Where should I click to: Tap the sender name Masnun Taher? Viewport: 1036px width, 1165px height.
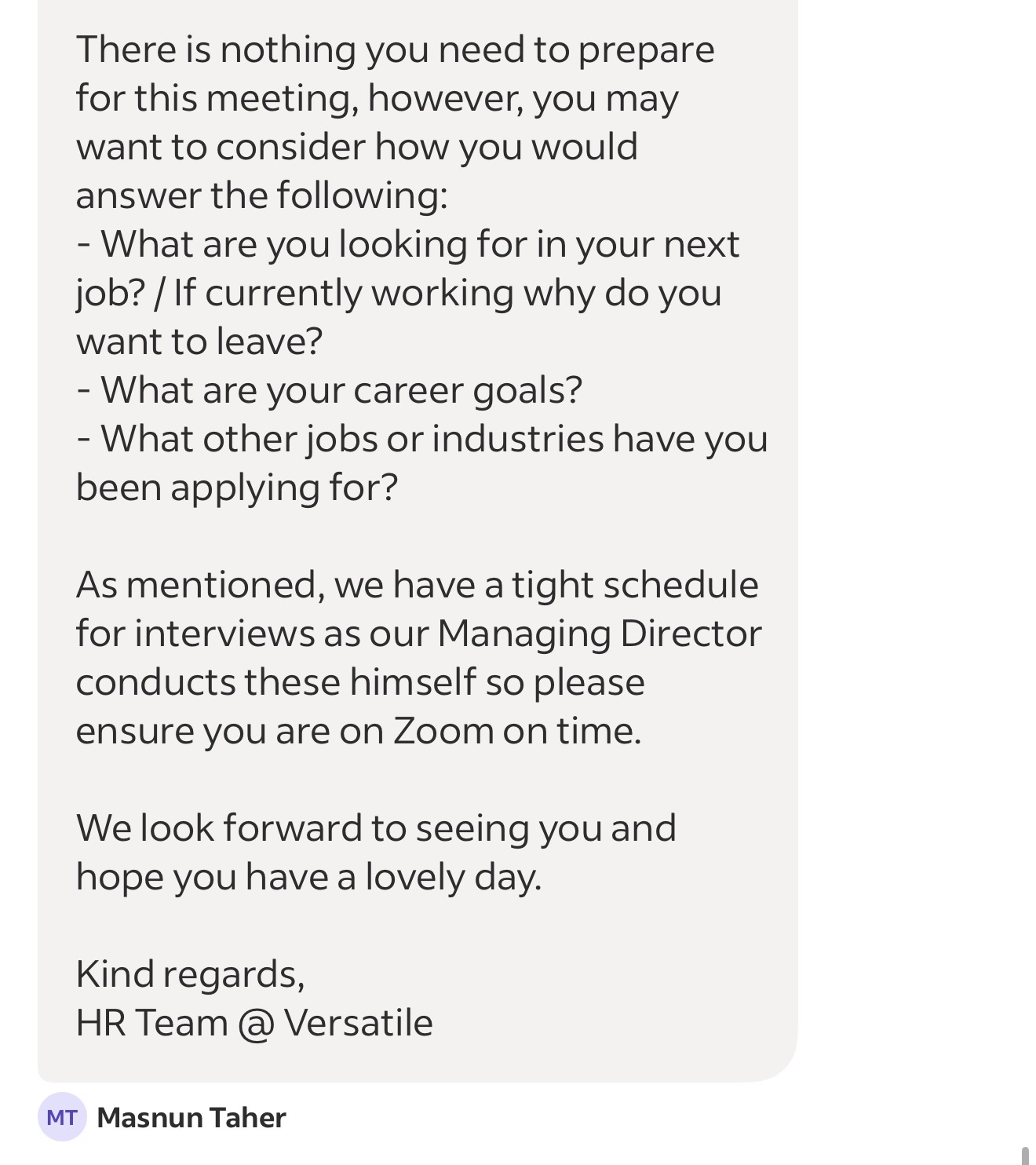click(192, 1117)
